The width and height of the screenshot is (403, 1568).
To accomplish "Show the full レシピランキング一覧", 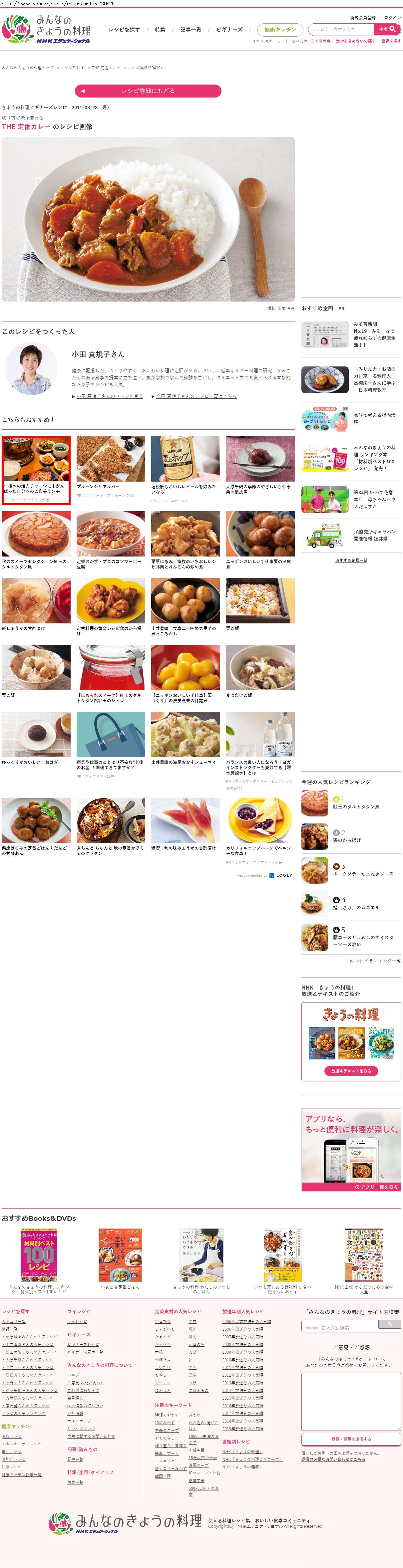I will point(377,961).
